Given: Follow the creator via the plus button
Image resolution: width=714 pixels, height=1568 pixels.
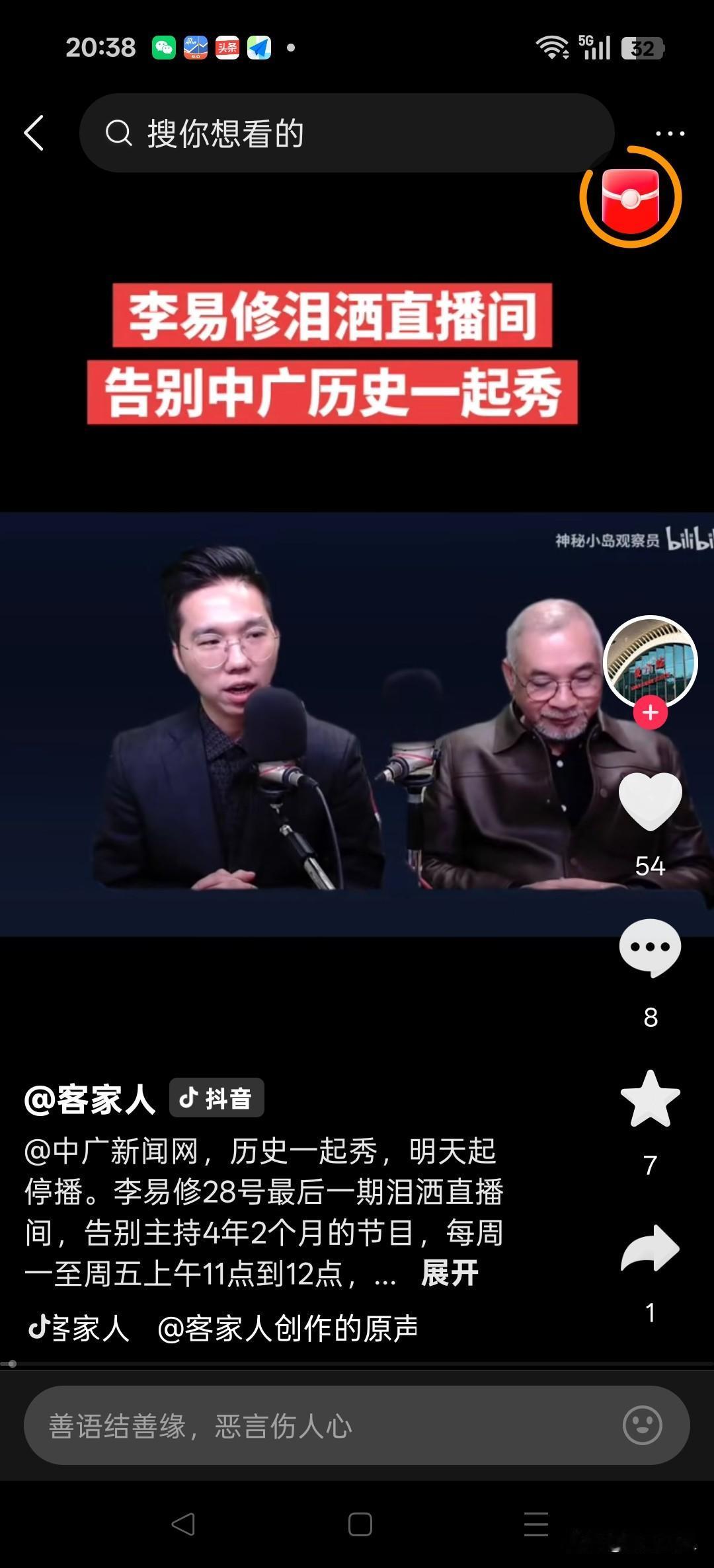Looking at the screenshot, I should (x=651, y=712).
